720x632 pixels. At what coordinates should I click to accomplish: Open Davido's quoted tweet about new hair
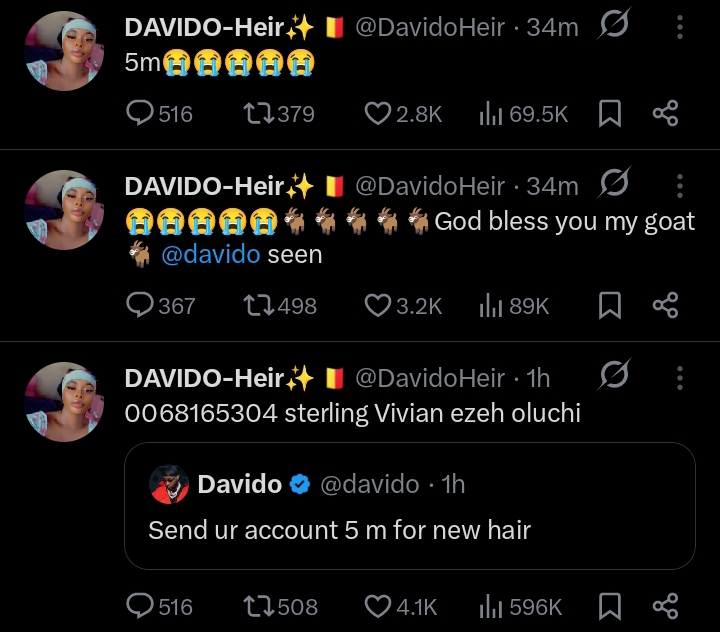tap(409, 506)
